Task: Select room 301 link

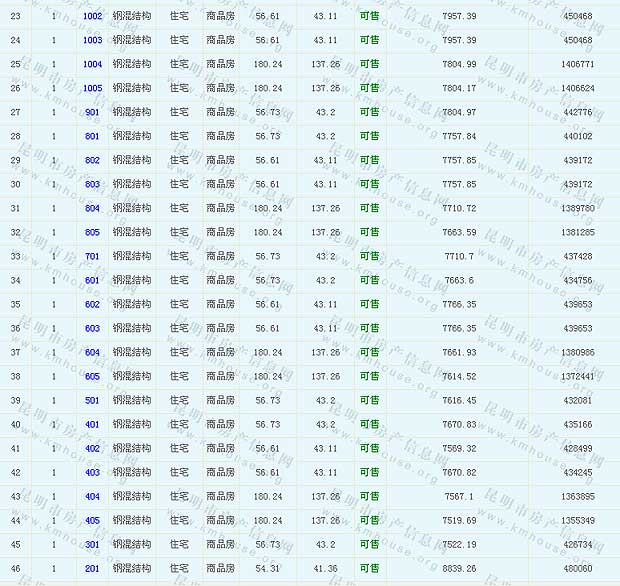Action: 92,544
